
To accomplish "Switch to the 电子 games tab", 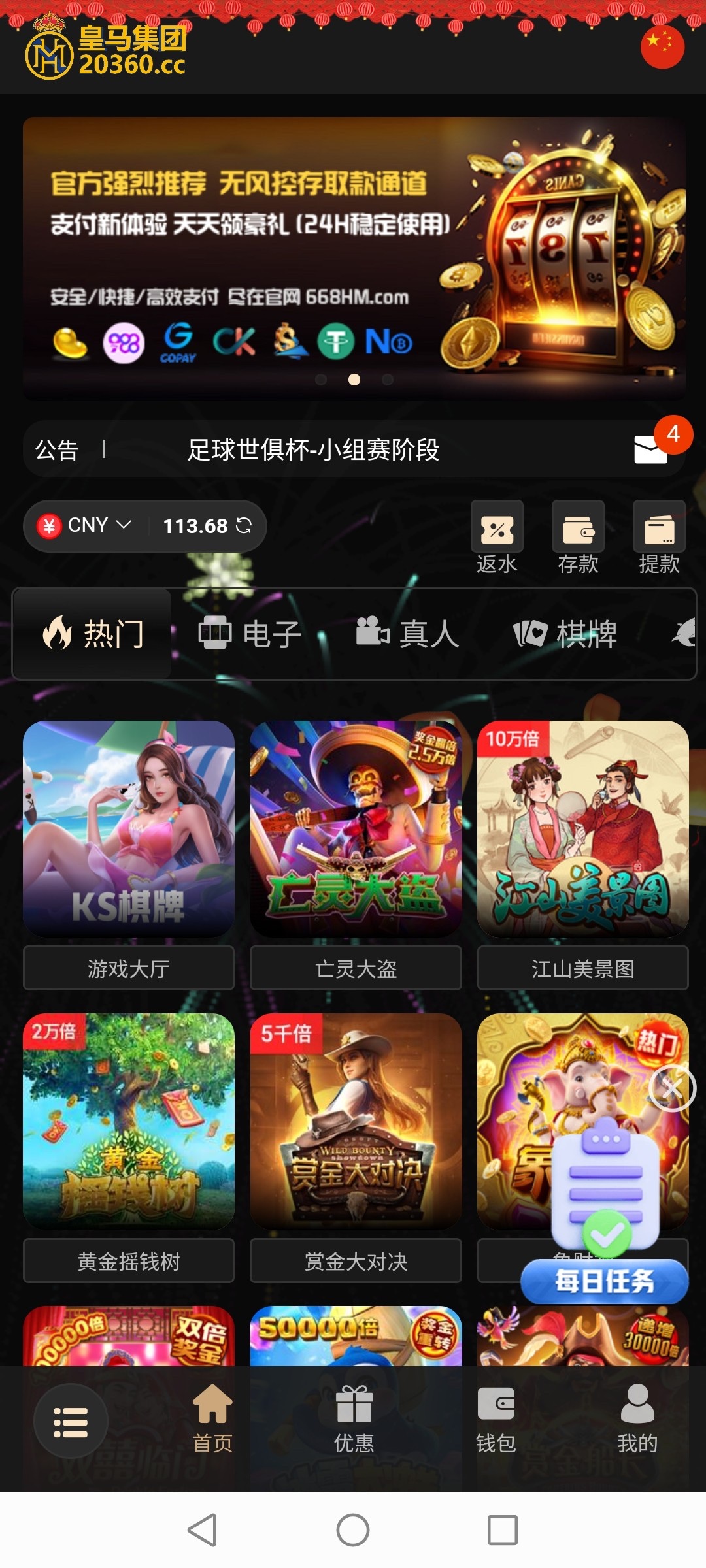I will pyautogui.click(x=250, y=634).
